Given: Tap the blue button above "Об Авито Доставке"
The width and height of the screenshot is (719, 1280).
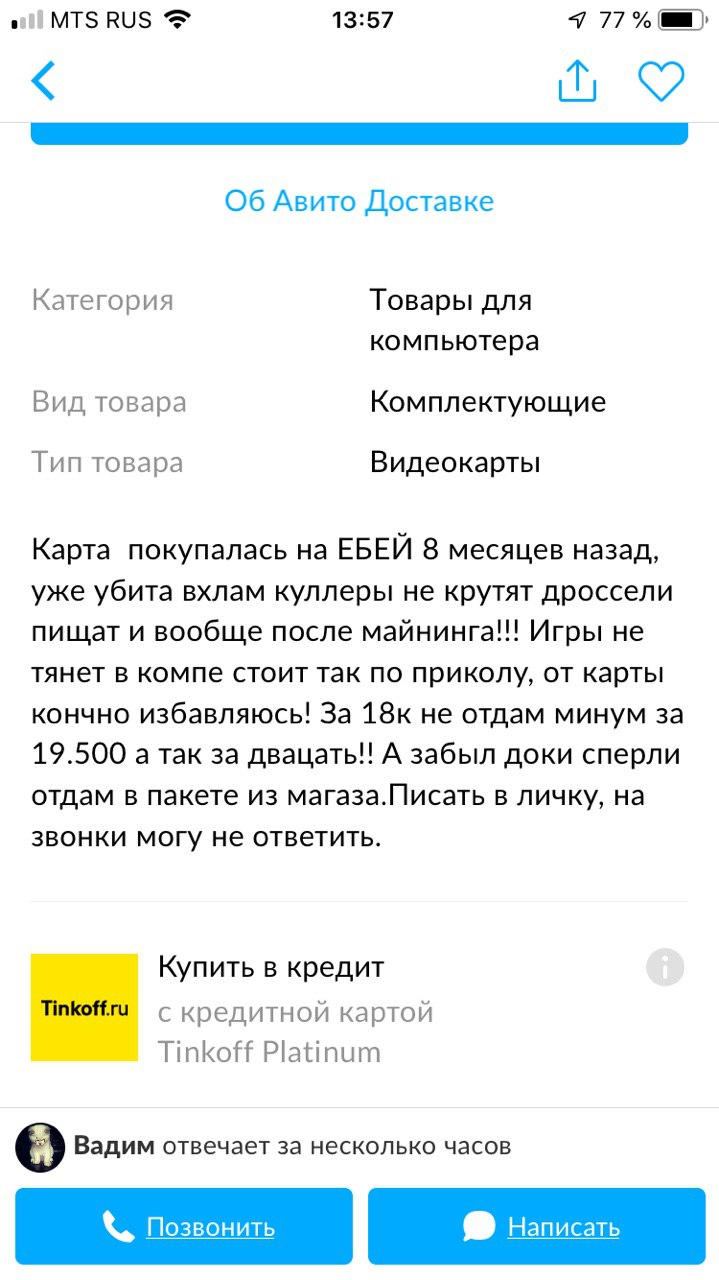Looking at the screenshot, I should click(359, 134).
